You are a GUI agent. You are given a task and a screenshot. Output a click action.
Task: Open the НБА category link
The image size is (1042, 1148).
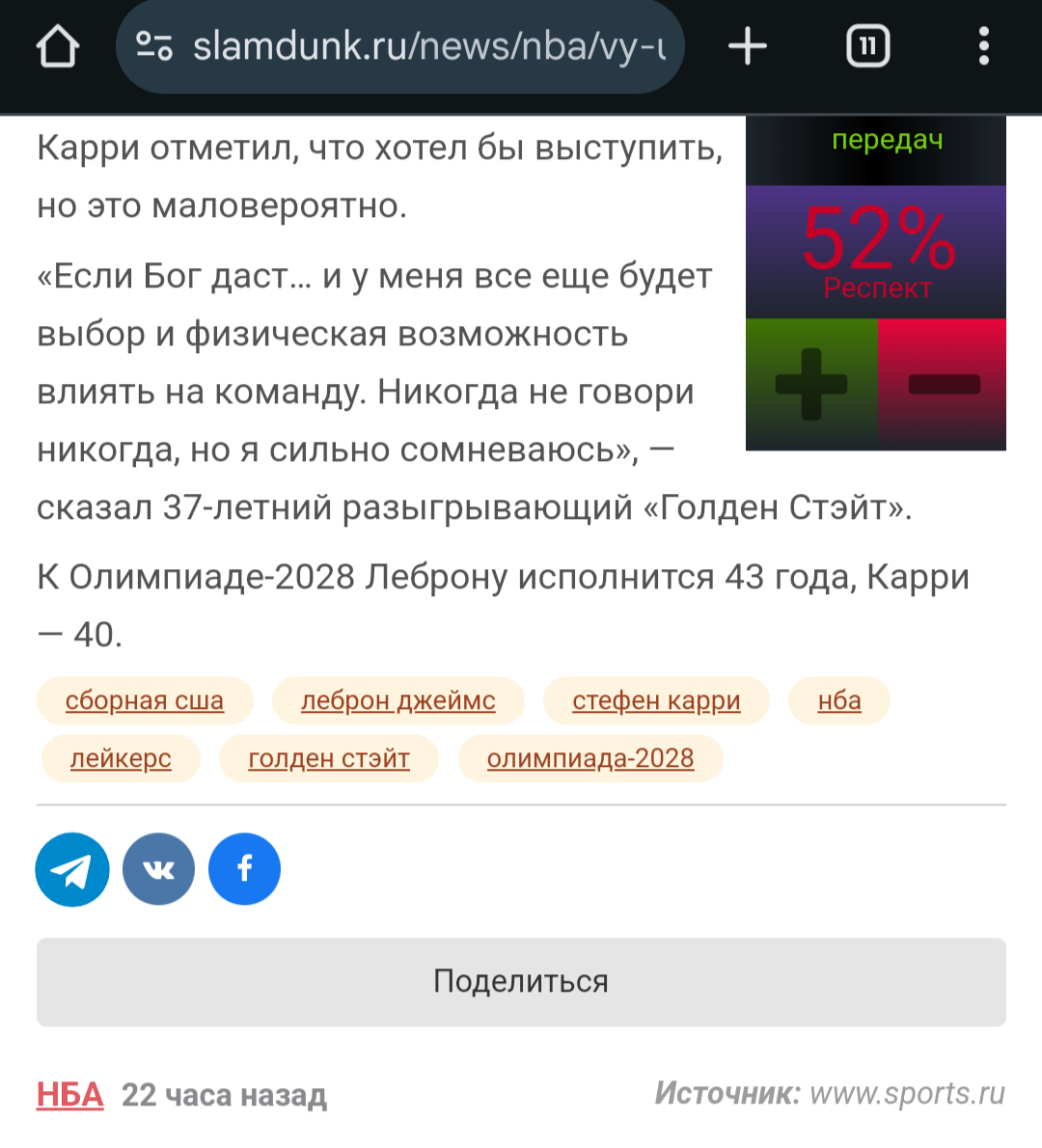(69, 1095)
